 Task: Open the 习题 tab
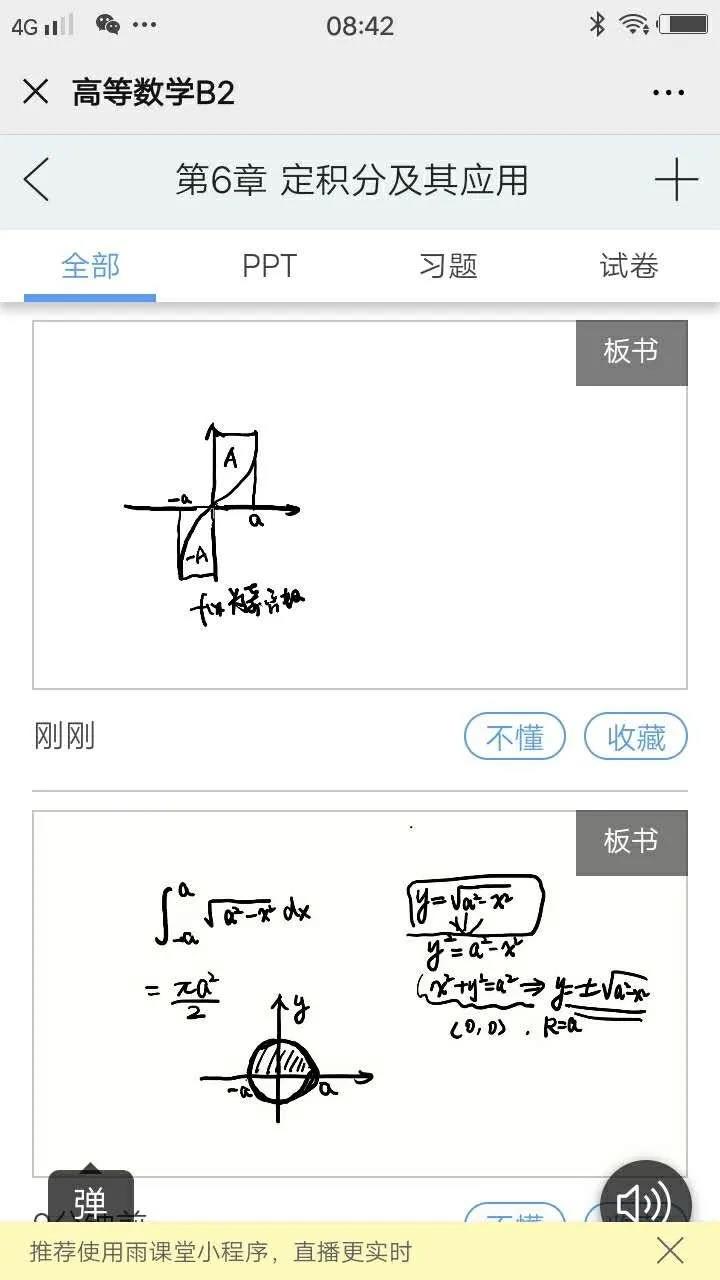click(448, 266)
